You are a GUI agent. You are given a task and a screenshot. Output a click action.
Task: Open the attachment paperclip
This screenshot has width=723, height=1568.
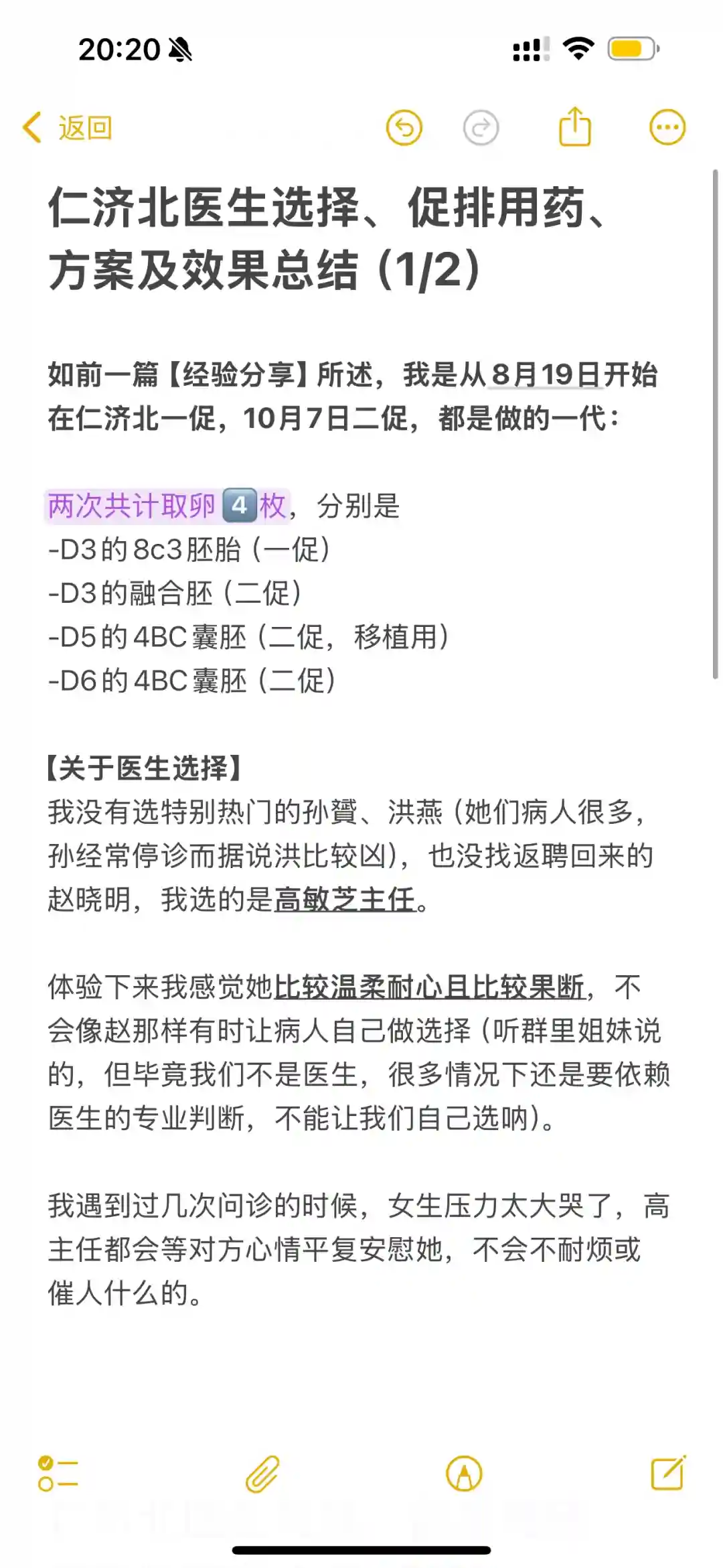(262, 1474)
